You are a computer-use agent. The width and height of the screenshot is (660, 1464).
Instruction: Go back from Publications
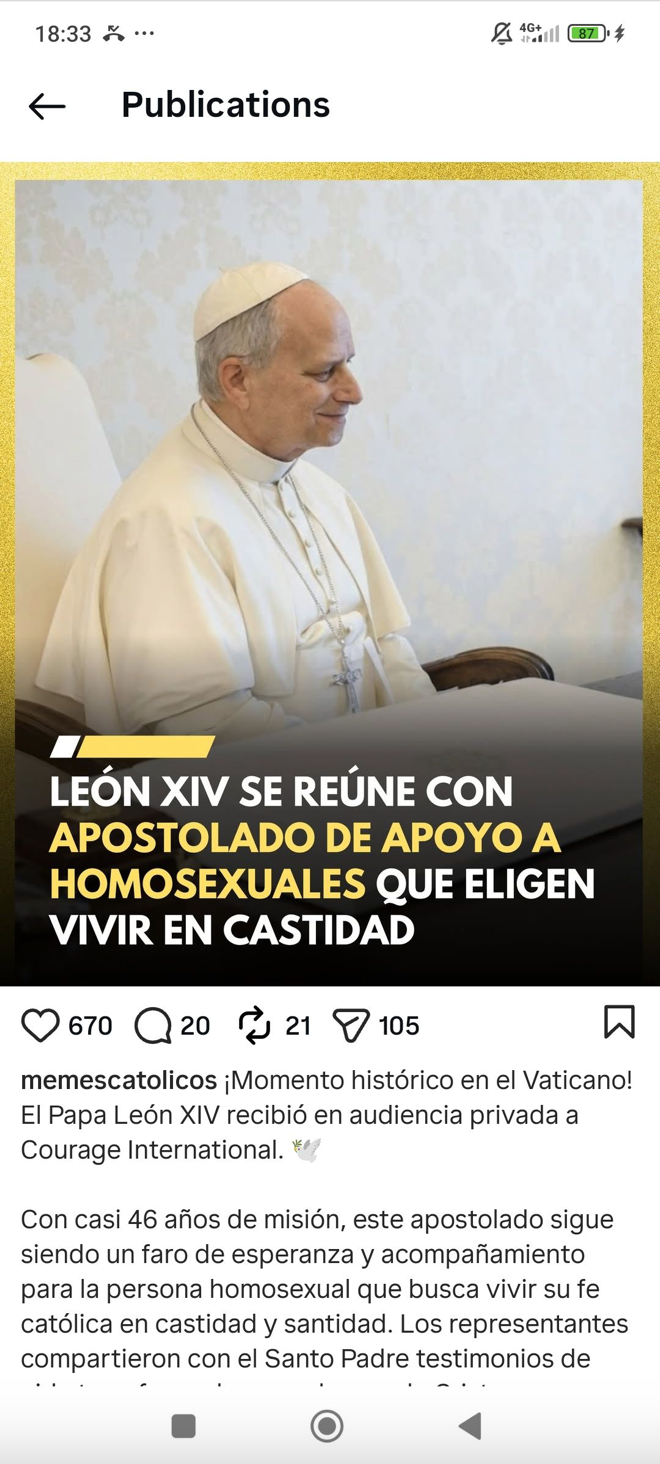point(47,106)
